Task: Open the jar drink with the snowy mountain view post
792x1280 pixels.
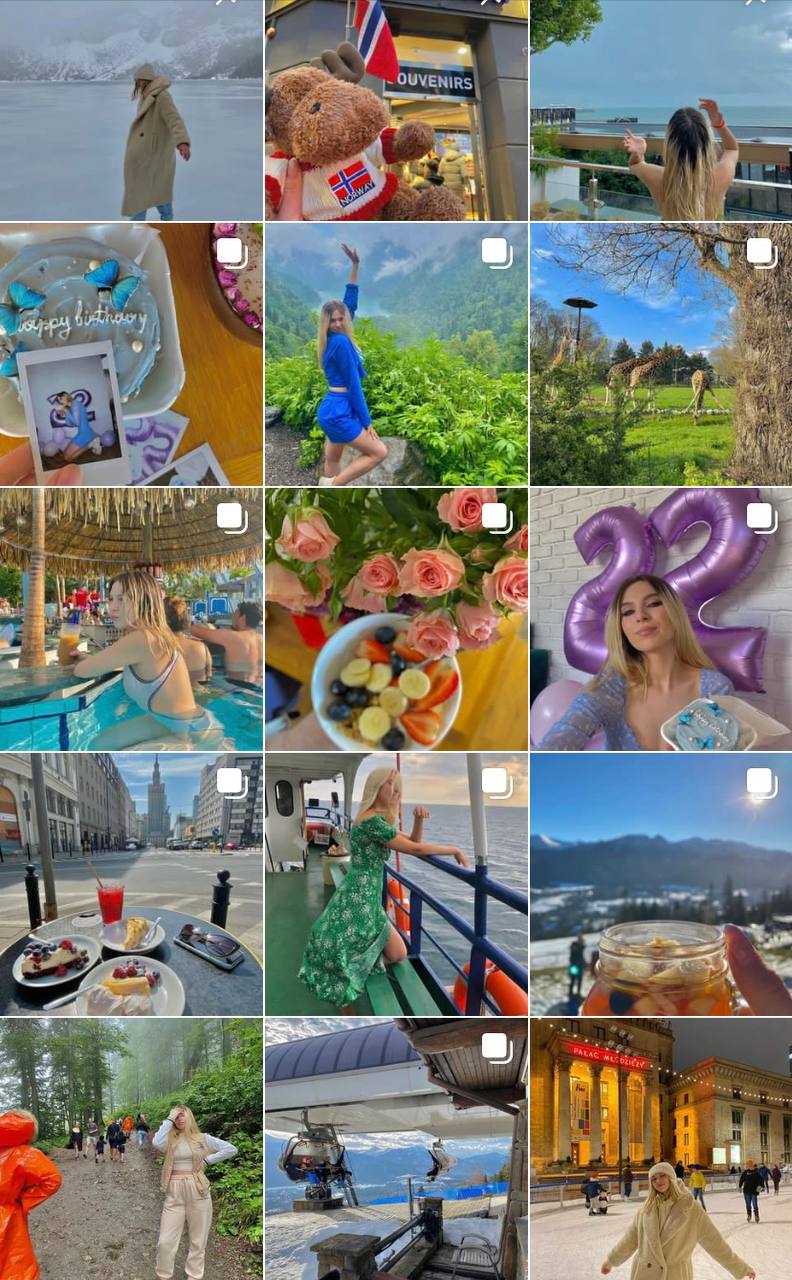Action: [x=660, y=884]
